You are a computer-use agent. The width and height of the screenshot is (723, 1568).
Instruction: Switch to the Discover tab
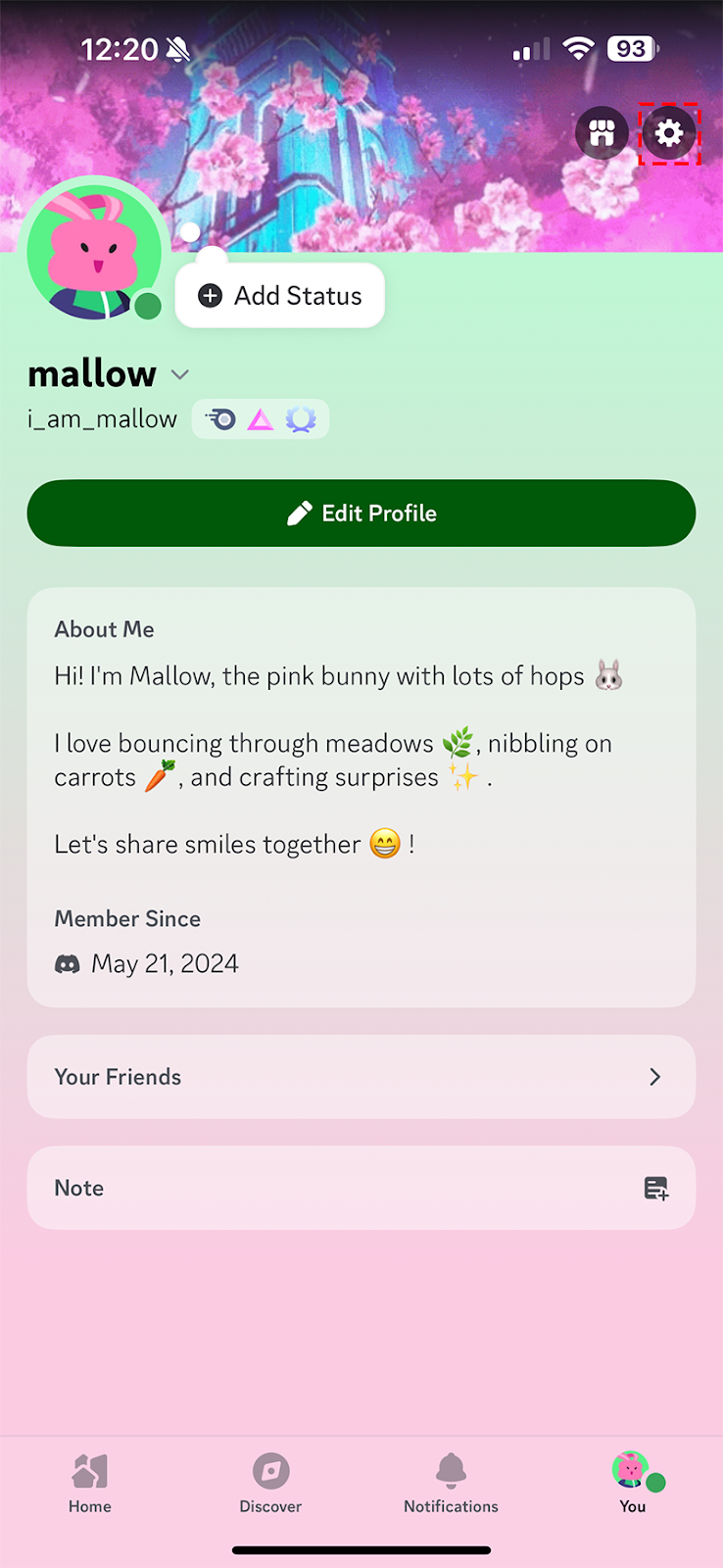point(270,1483)
